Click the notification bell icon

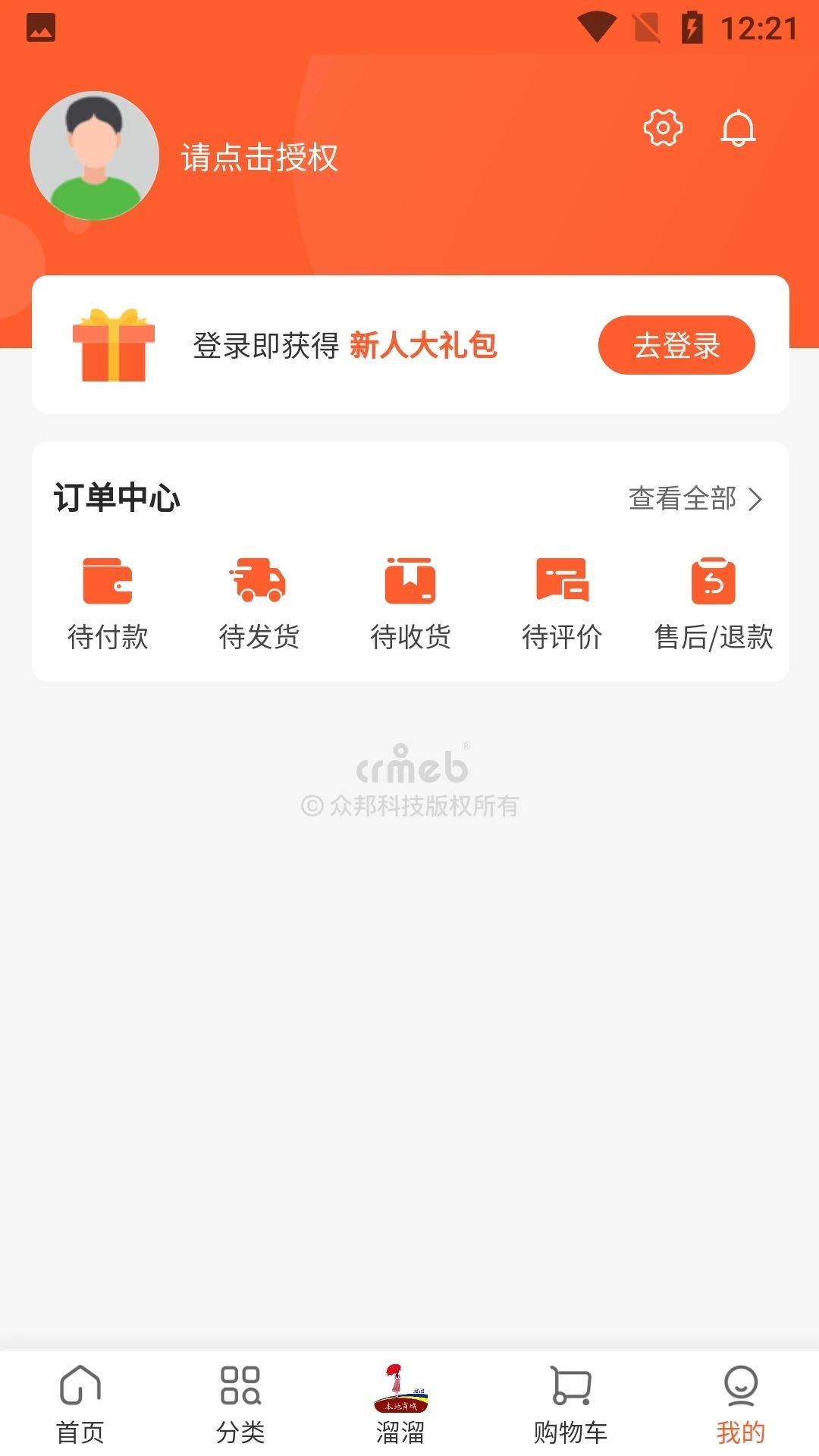coord(738,127)
